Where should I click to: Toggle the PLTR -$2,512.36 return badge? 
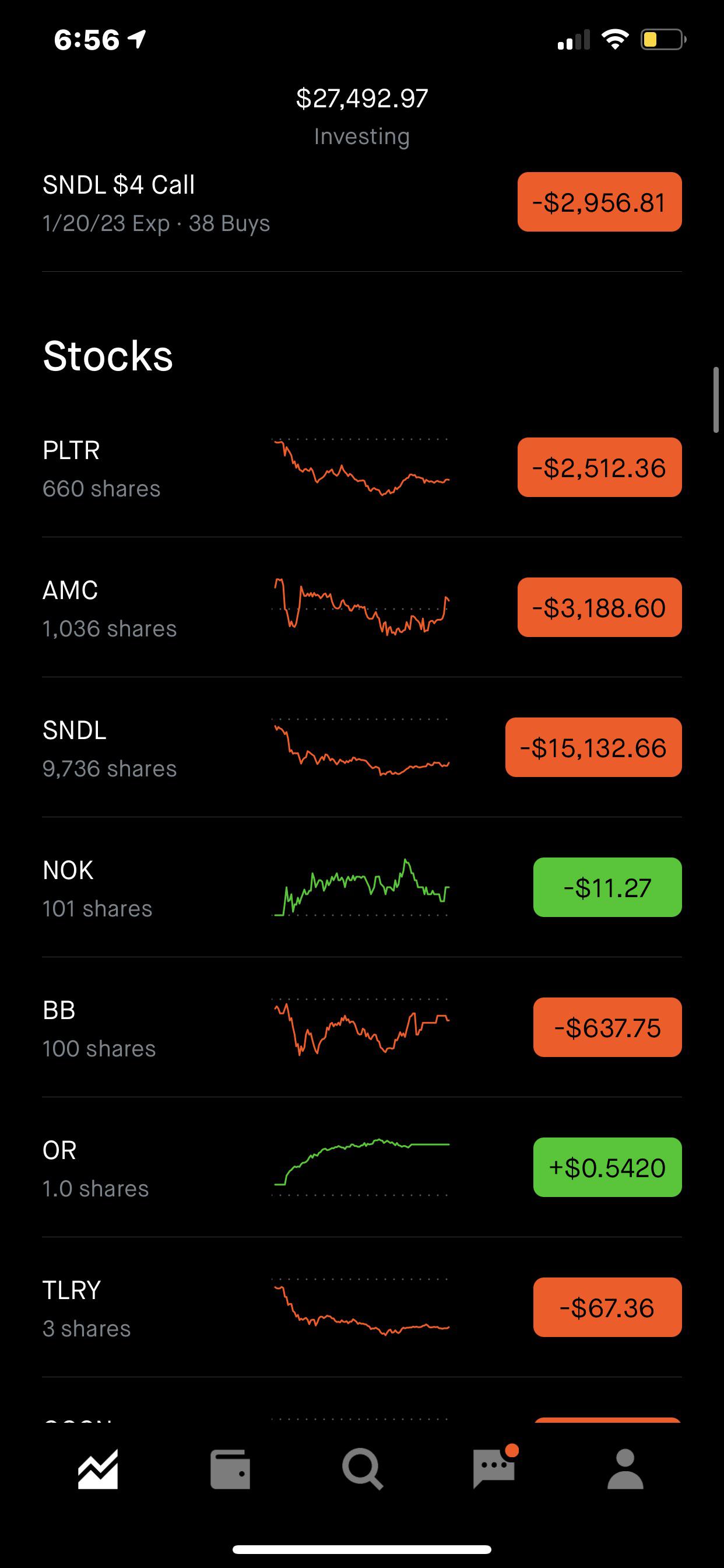pyautogui.click(x=599, y=467)
